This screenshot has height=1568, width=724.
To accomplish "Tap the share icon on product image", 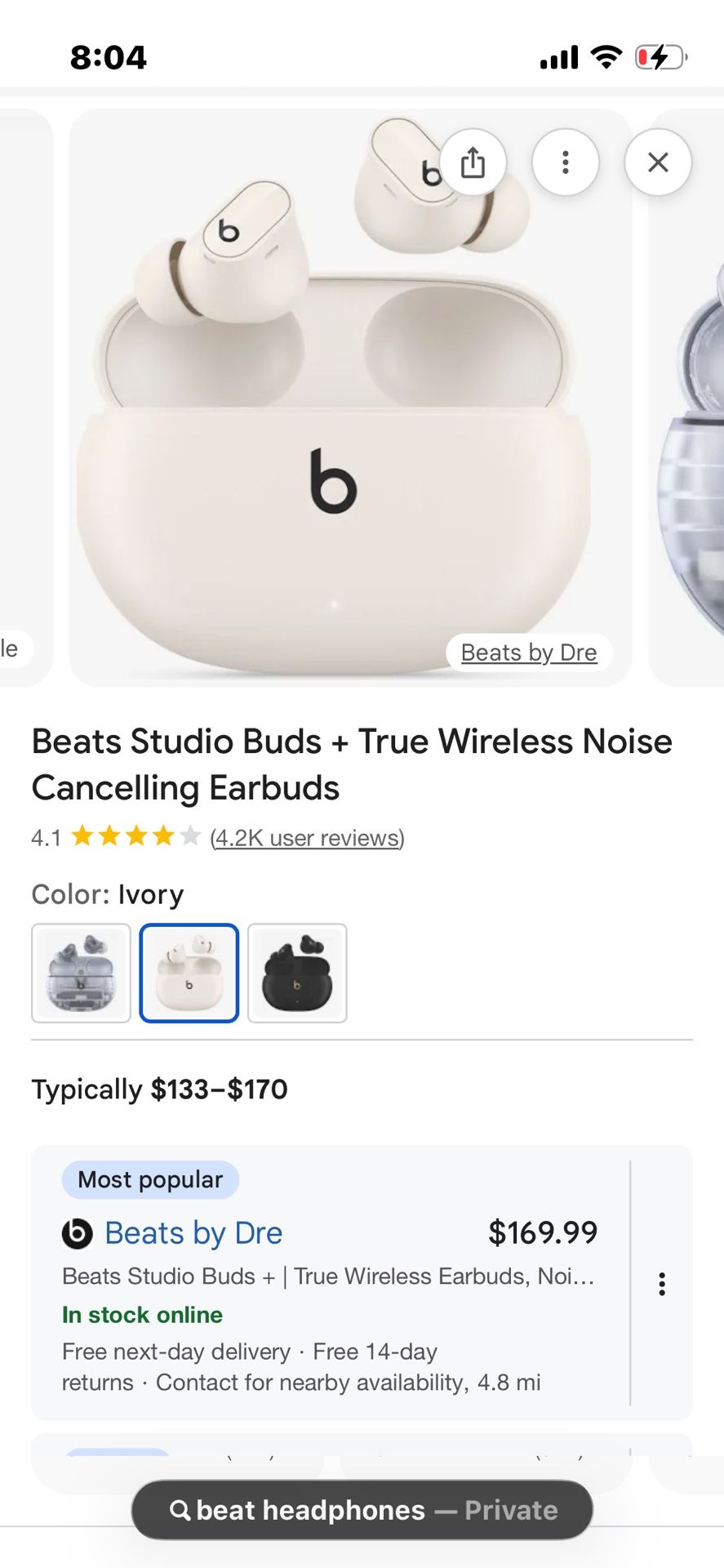I will [x=473, y=163].
